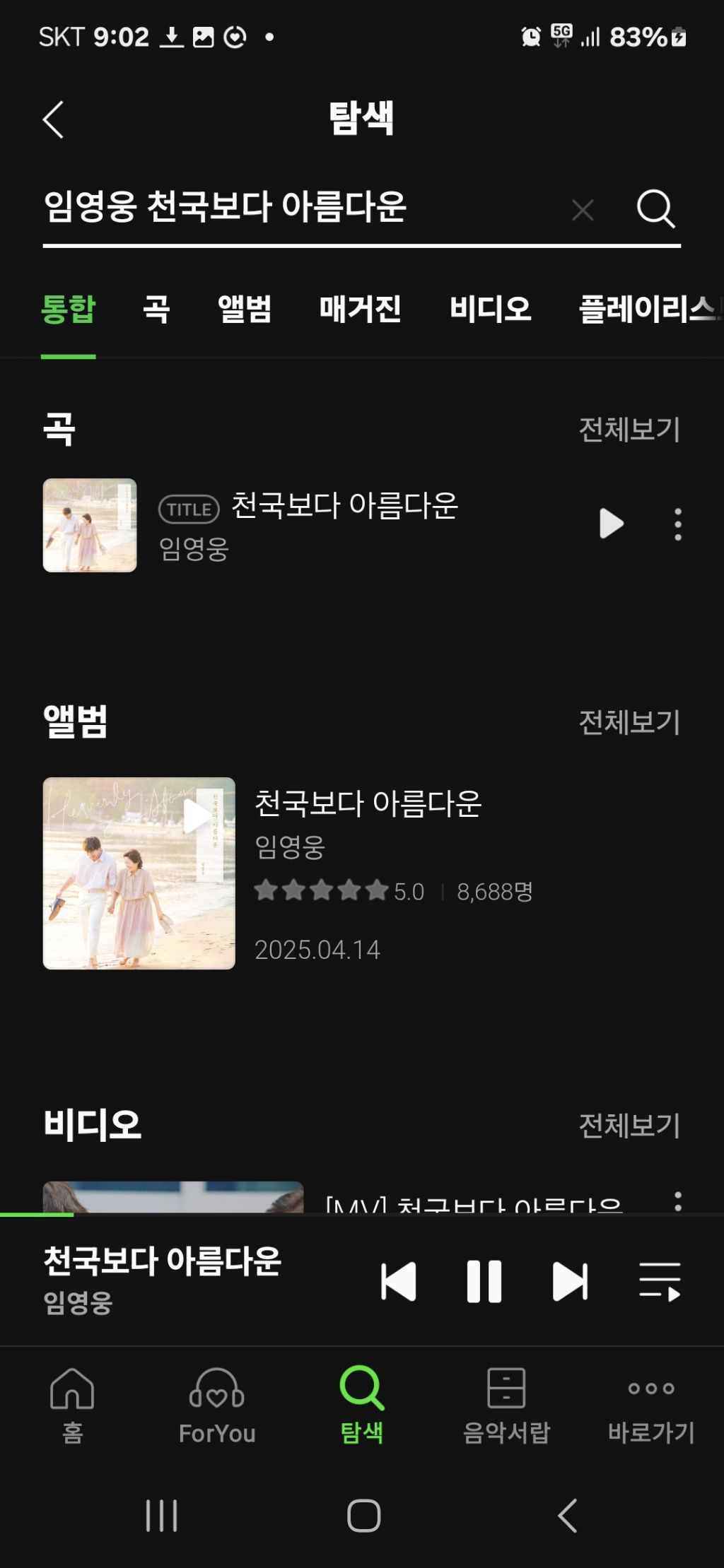Screen dimensions: 724x1568
Task: Clear the search text with the X
Action: [583, 209]
